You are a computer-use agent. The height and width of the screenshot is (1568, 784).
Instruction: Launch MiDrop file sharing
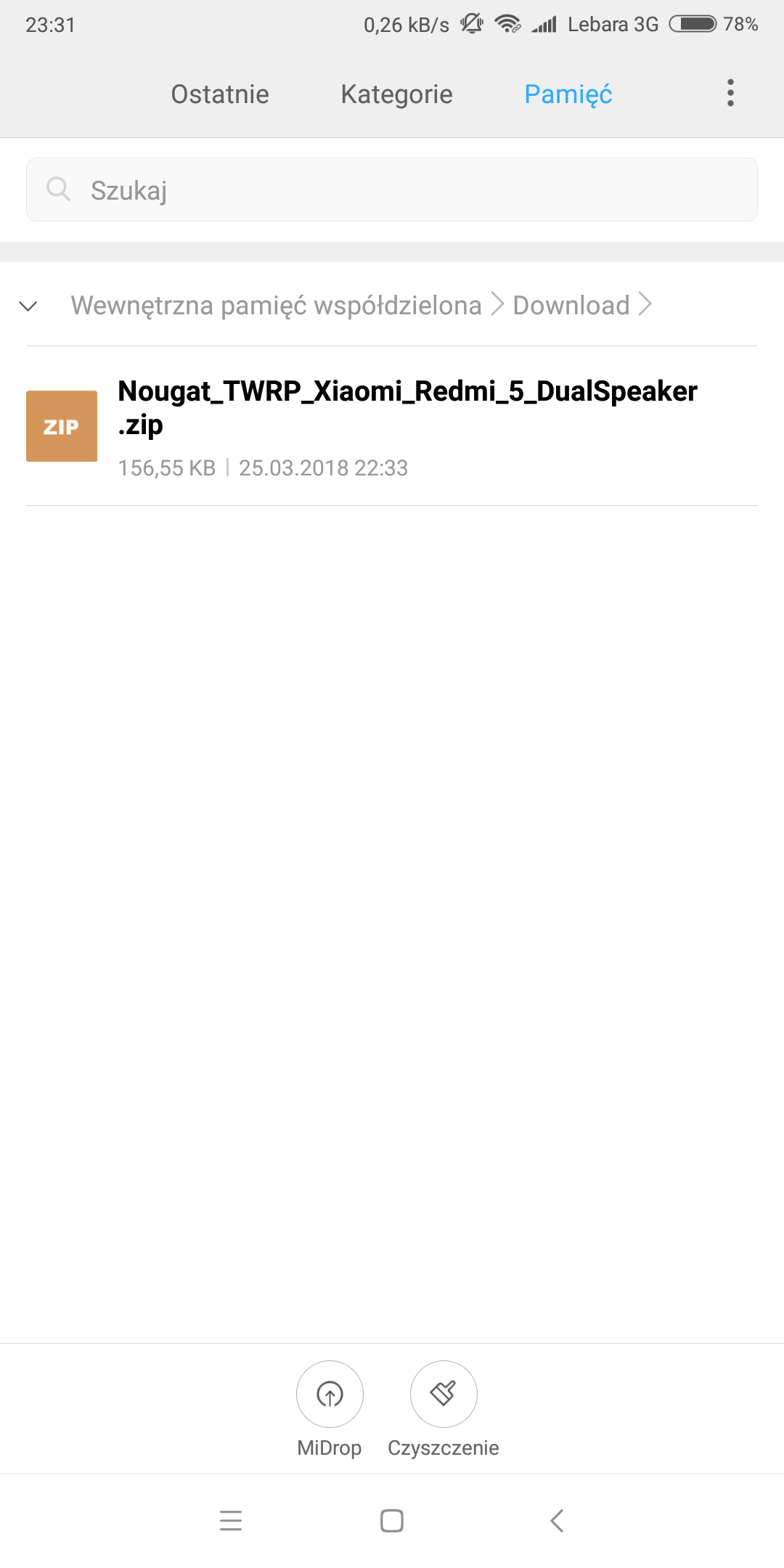click(x=330, y=1394)
